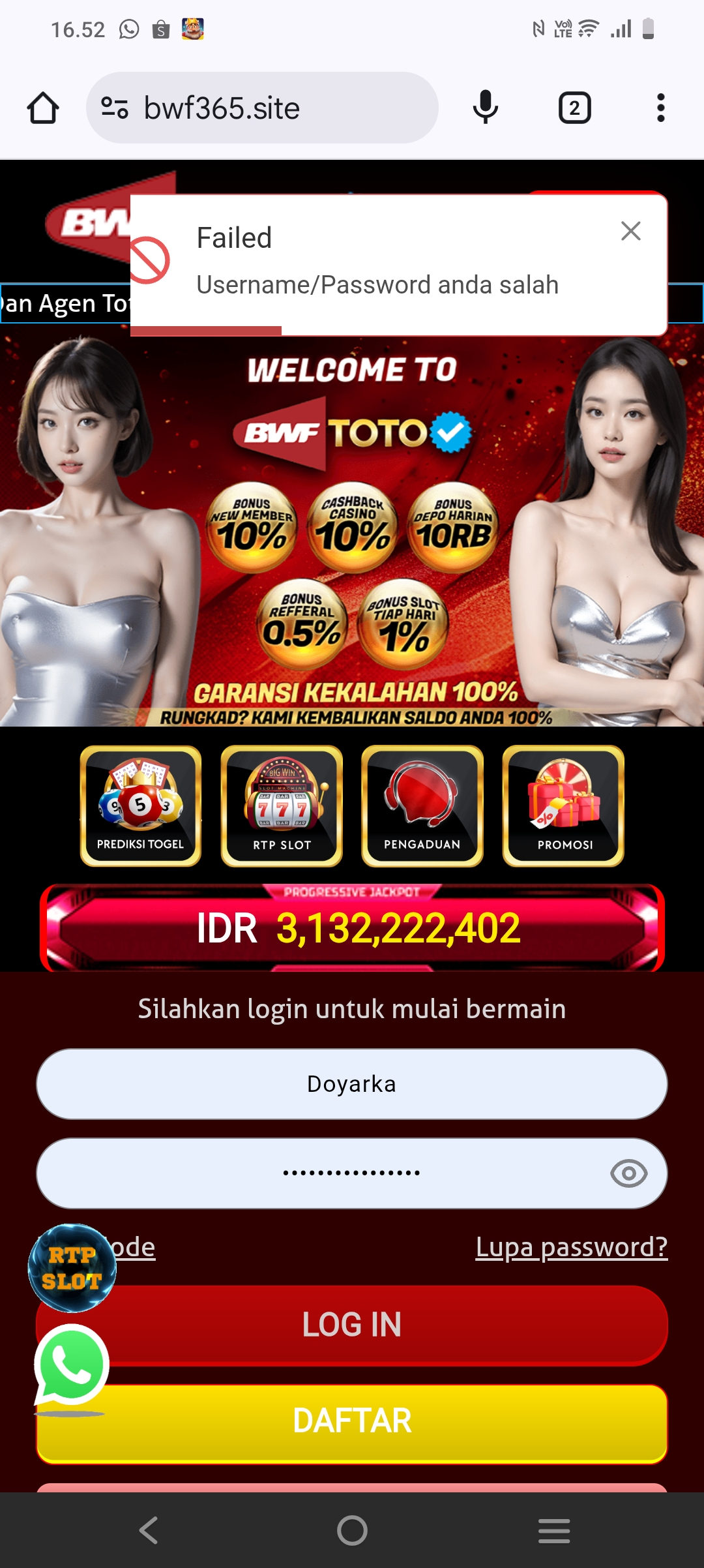The image size is (704, 1568).
Task: Show the hidden password with eye icon
Action: tap(628, 1173)
